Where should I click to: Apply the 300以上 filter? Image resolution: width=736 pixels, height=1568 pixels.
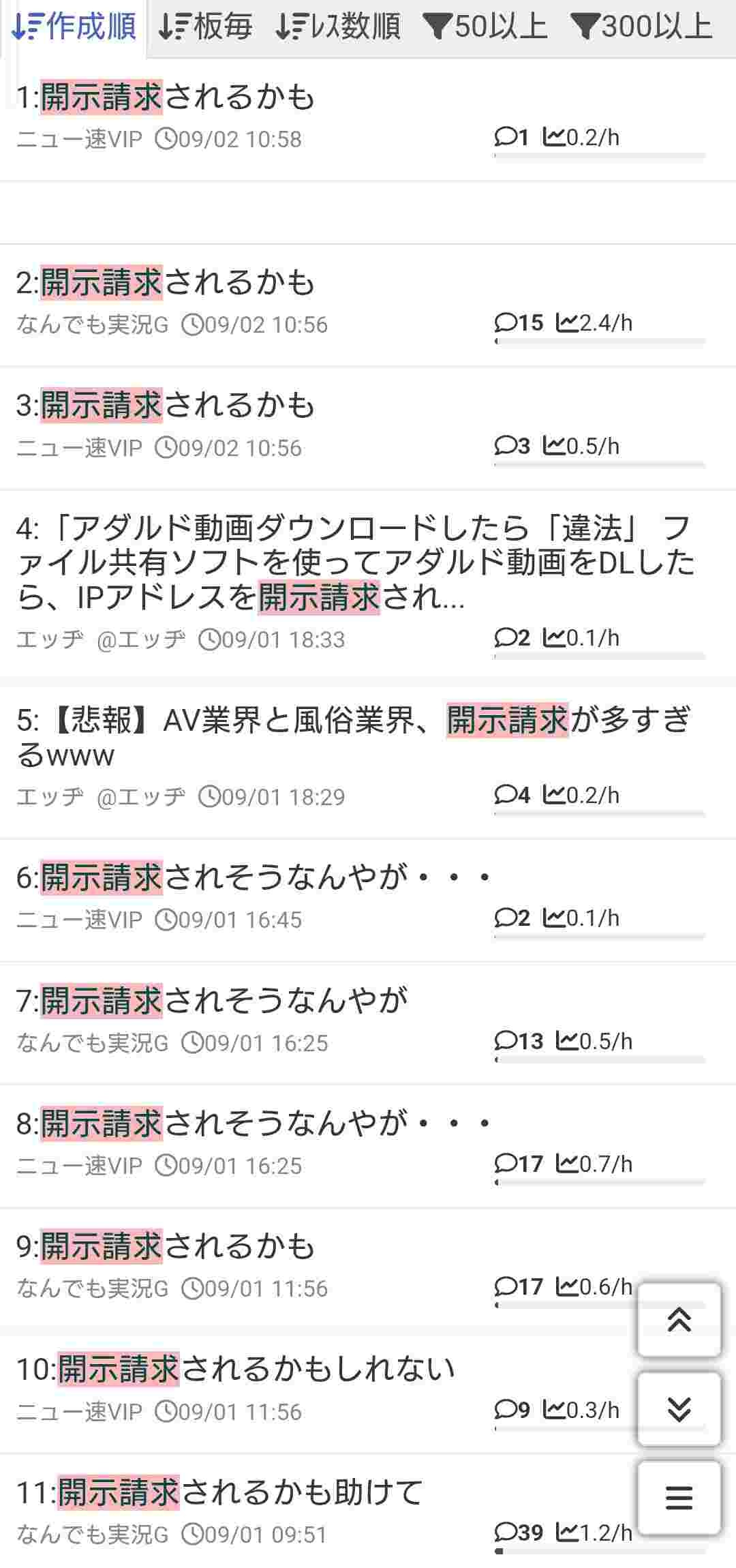coord(642,27)
